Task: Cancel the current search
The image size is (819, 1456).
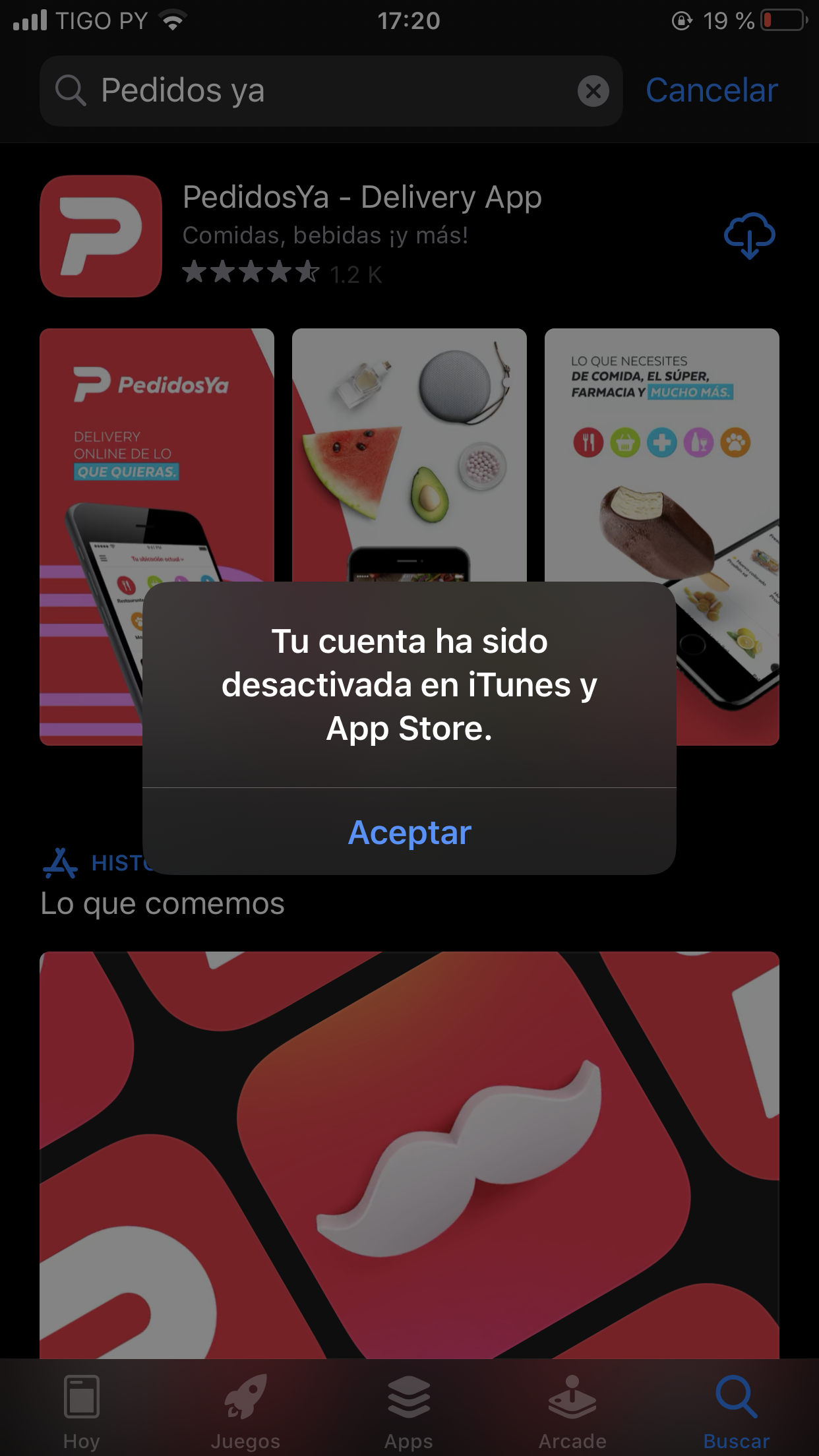Action: point(712,91)
